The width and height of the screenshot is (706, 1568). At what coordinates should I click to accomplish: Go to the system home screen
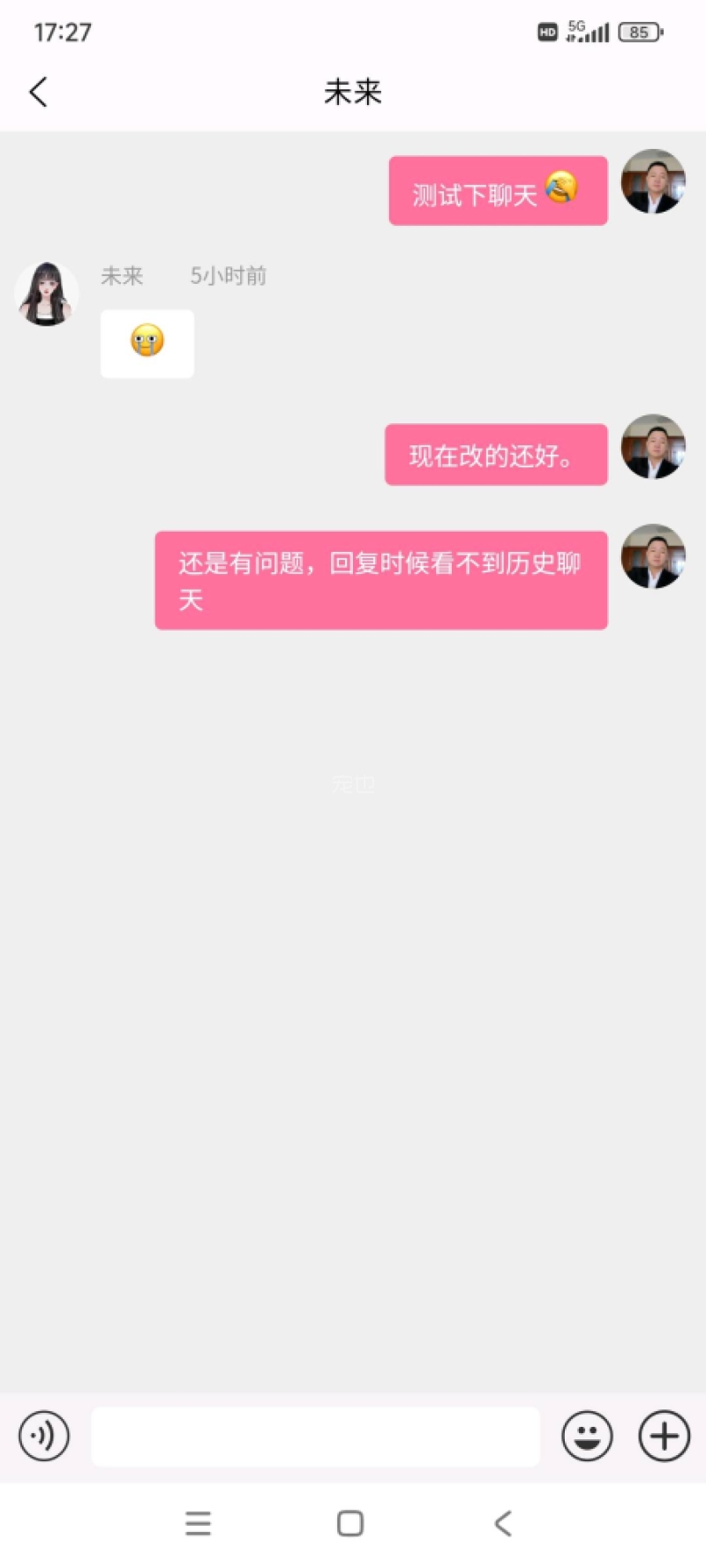click(350, 1523)
